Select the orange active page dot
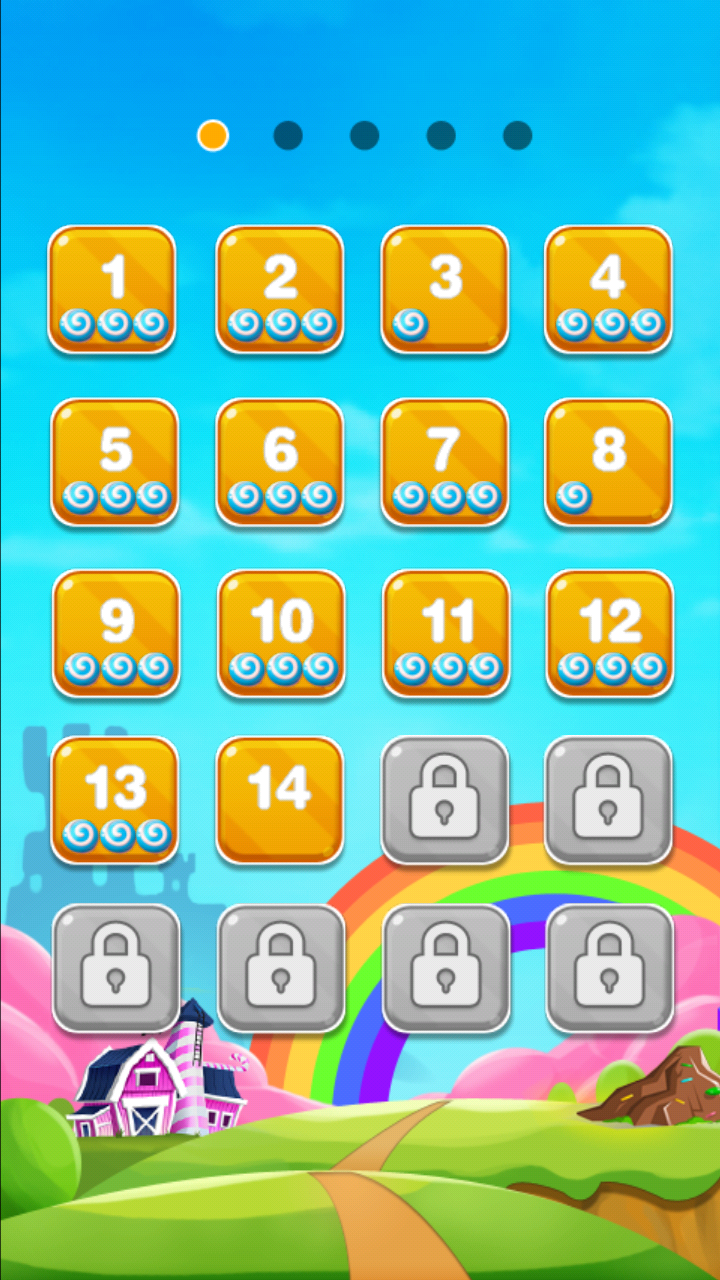 [x=212, y=135]
